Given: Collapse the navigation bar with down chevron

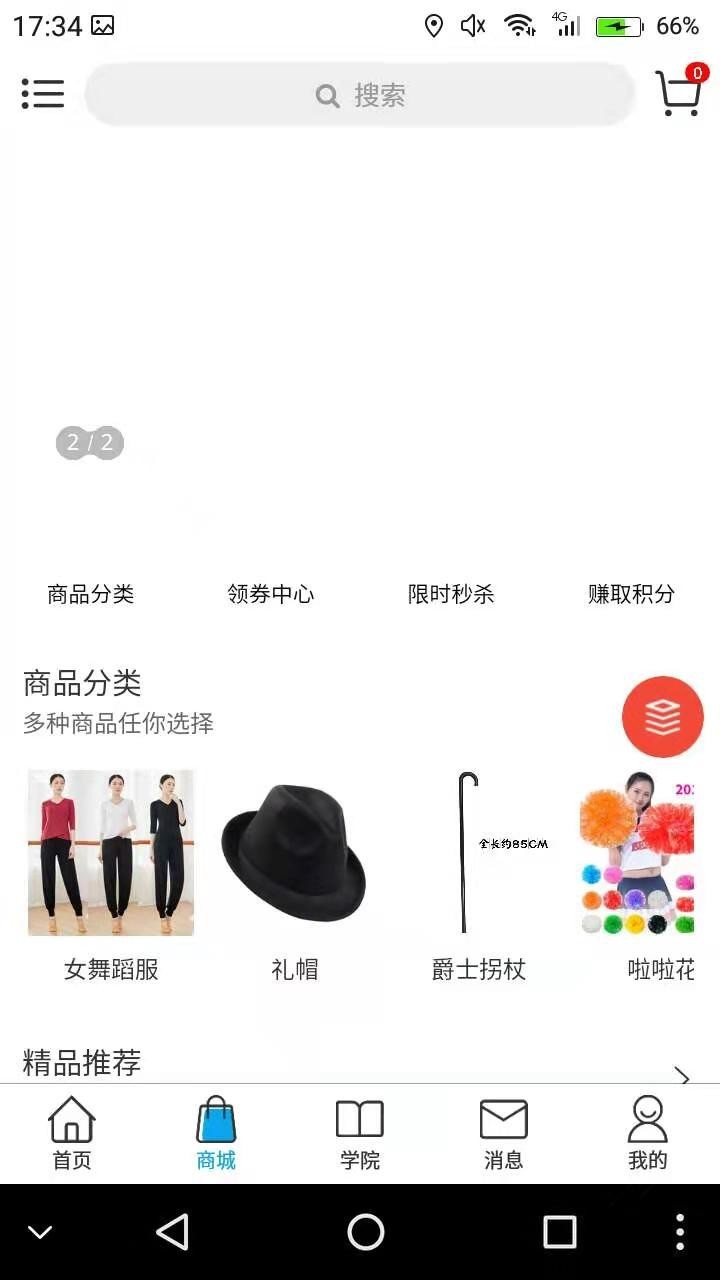Looking at the screenshot, I should [x=38, y=1232].
